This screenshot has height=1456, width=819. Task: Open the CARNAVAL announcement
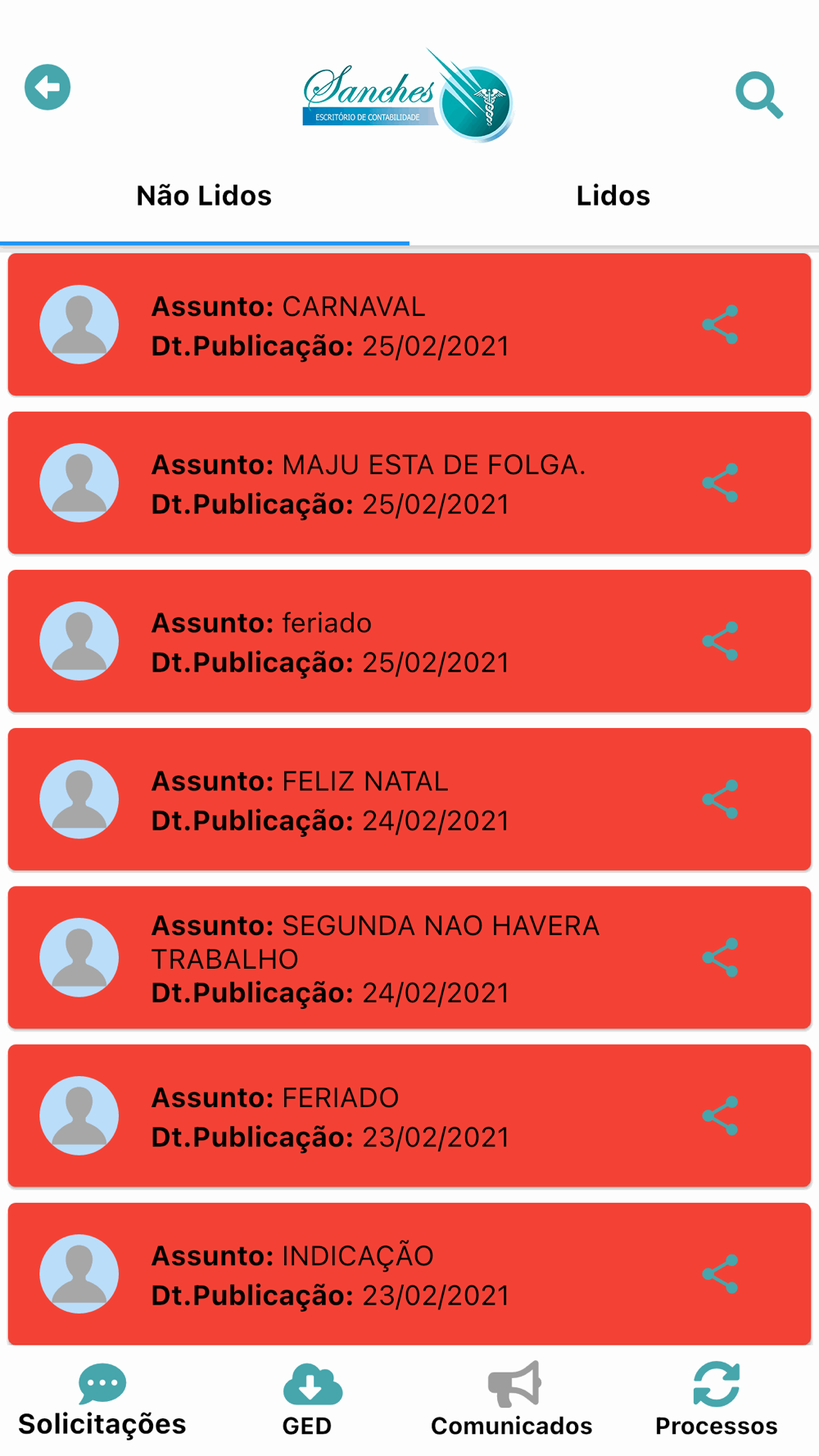pos(409,325)
